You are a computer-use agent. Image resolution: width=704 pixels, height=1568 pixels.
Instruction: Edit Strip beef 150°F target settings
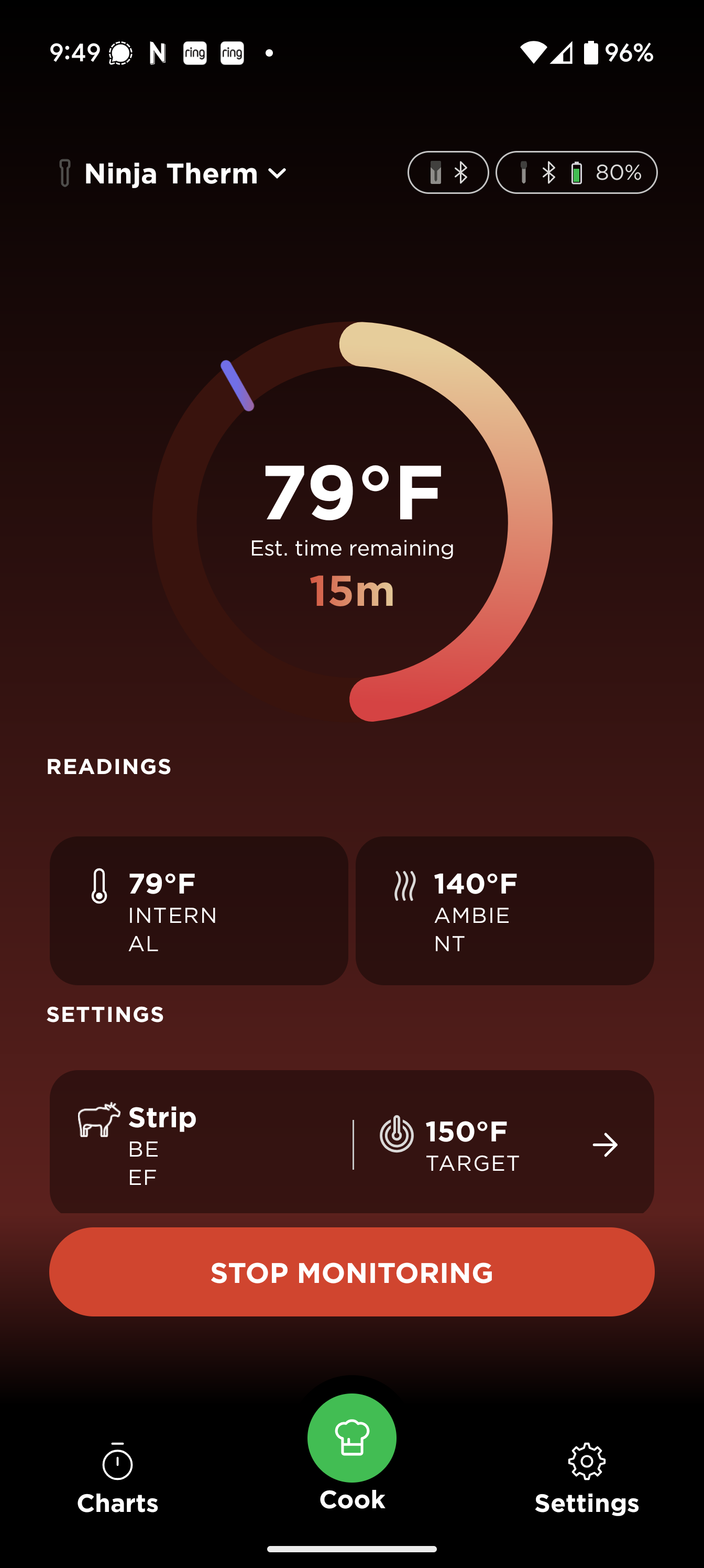click(x=351, y=1142)
